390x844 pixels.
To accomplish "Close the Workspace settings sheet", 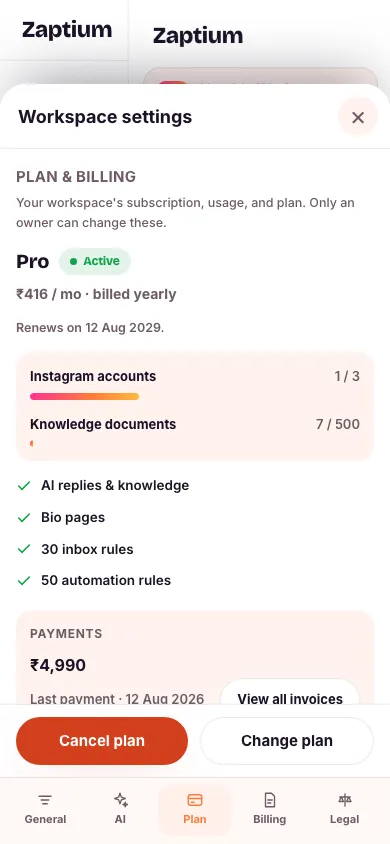I will [x=358, y=117].
